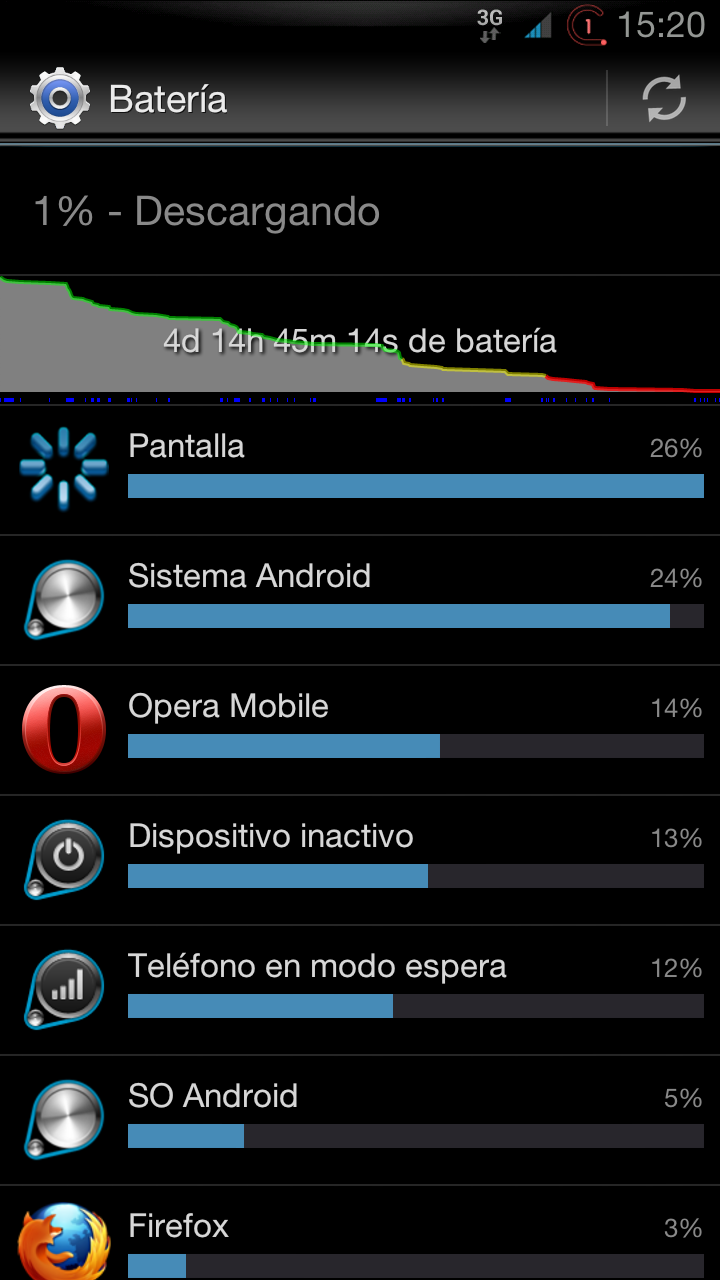Open Pantalla battery usage details
720x1280 pixels.
point(360,470)
